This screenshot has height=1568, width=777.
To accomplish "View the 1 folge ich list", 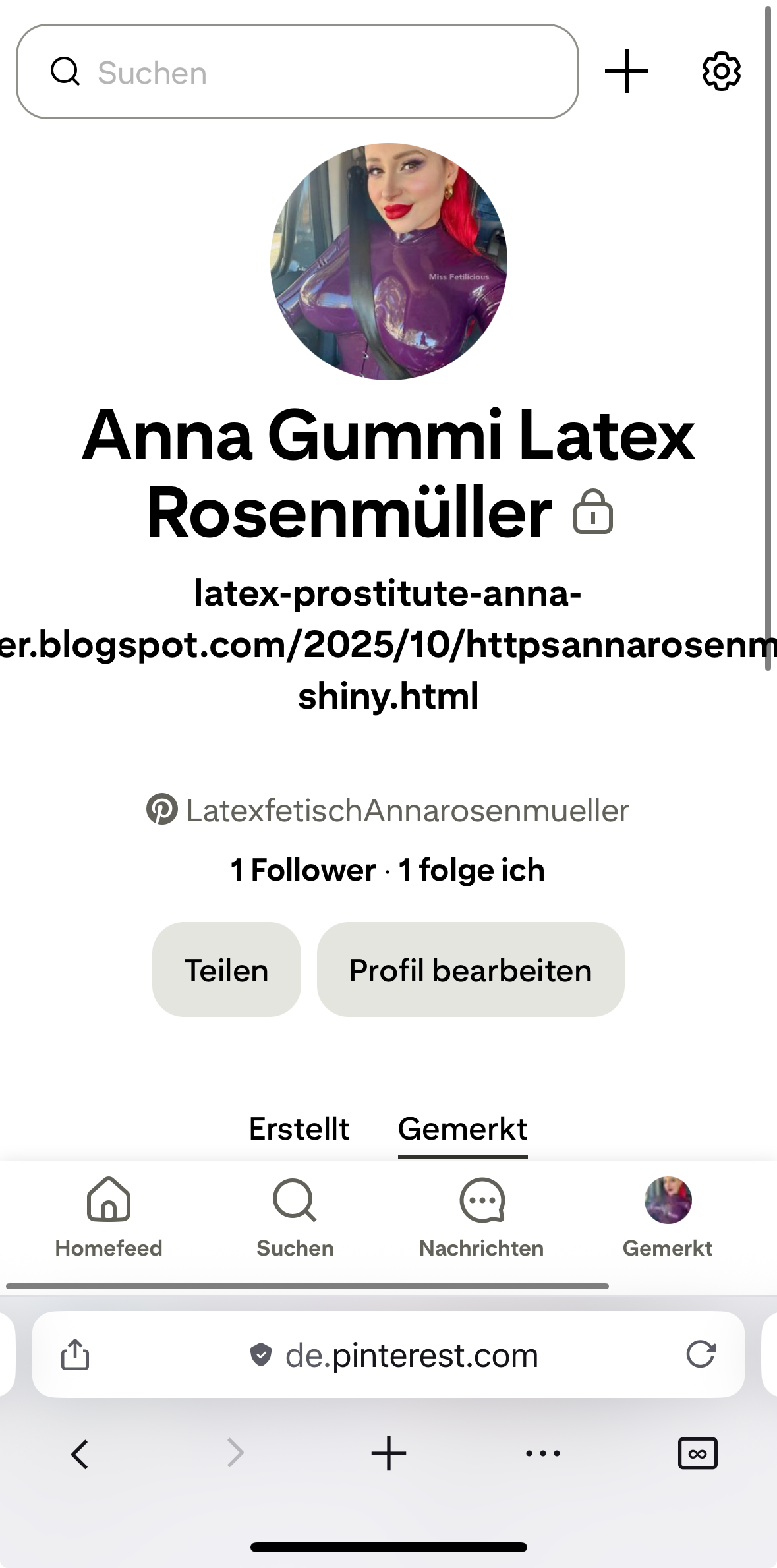I will [472, 870].
